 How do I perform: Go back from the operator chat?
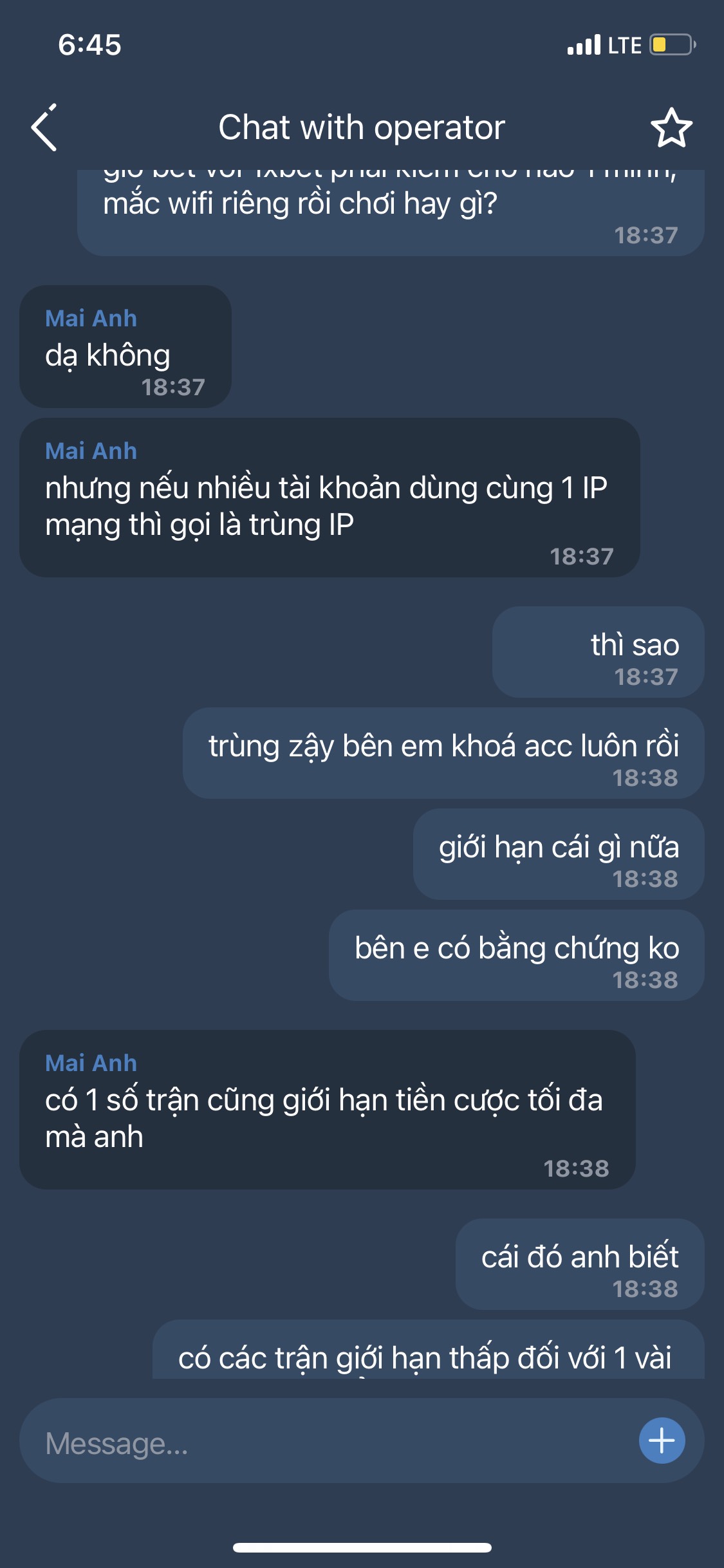coord(44,128)
